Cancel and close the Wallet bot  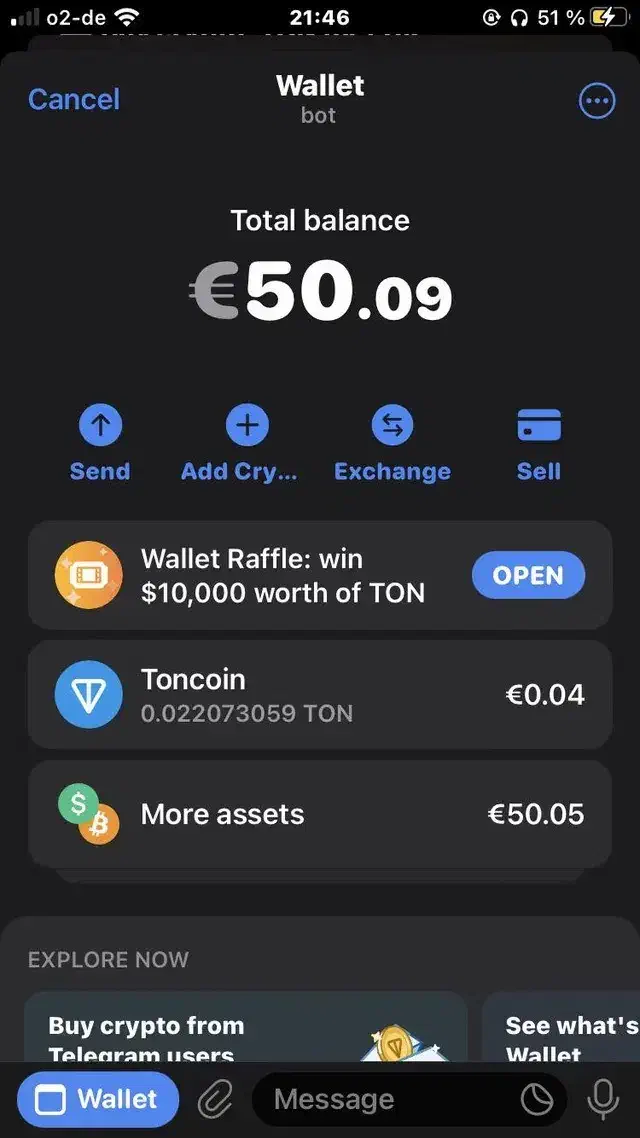click(x=74, y=99)
